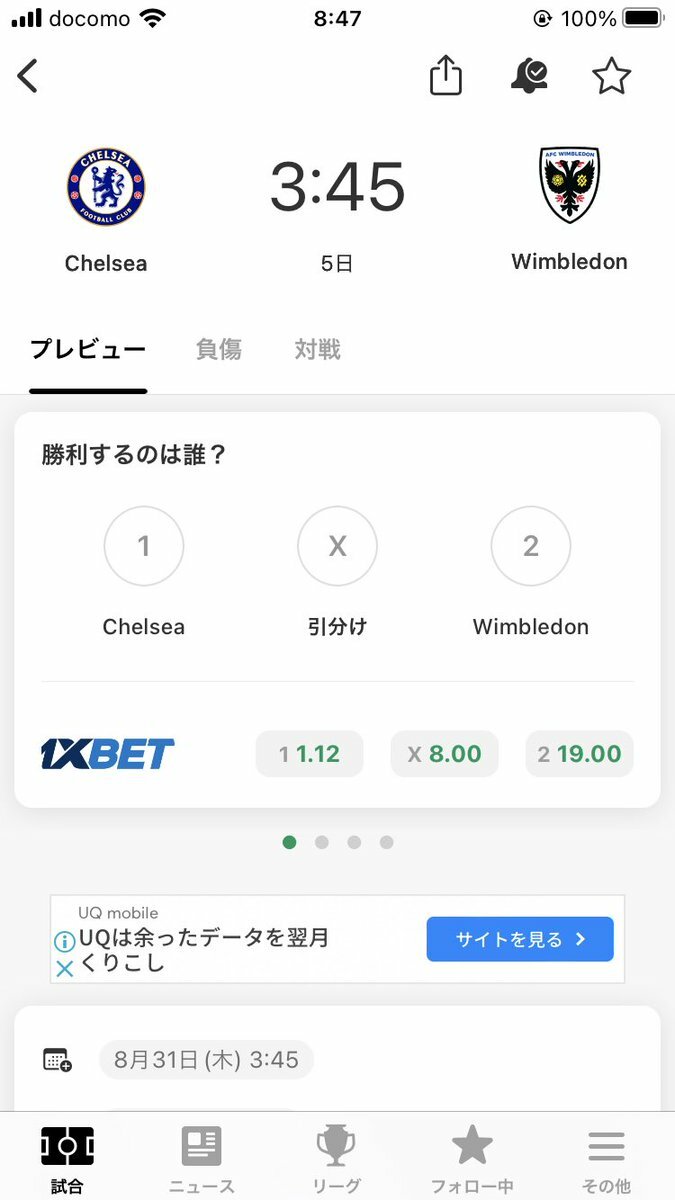
Task: Tap the 19.00 odds for Wimbledon
Action: 580,754
